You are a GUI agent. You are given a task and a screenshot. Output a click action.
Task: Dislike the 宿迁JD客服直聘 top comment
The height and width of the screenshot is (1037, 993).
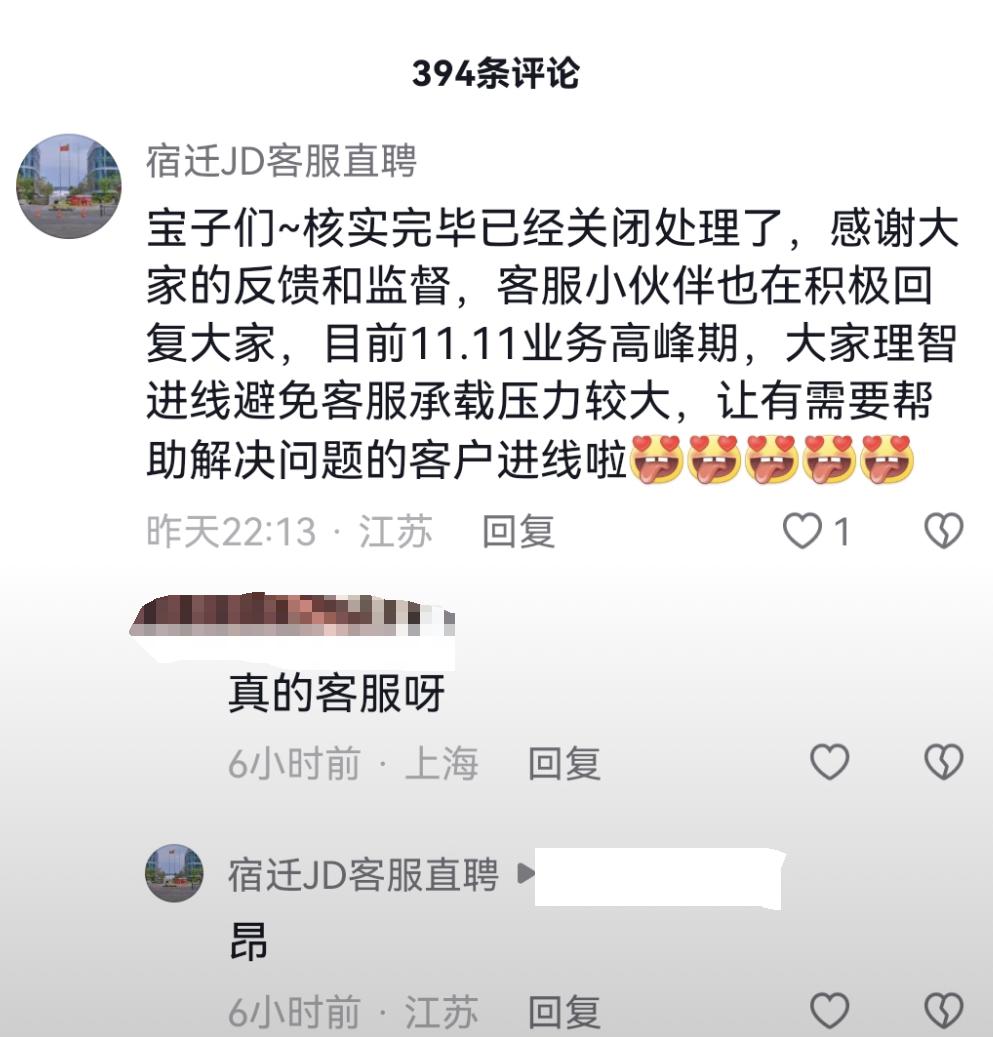click(943, 531)
